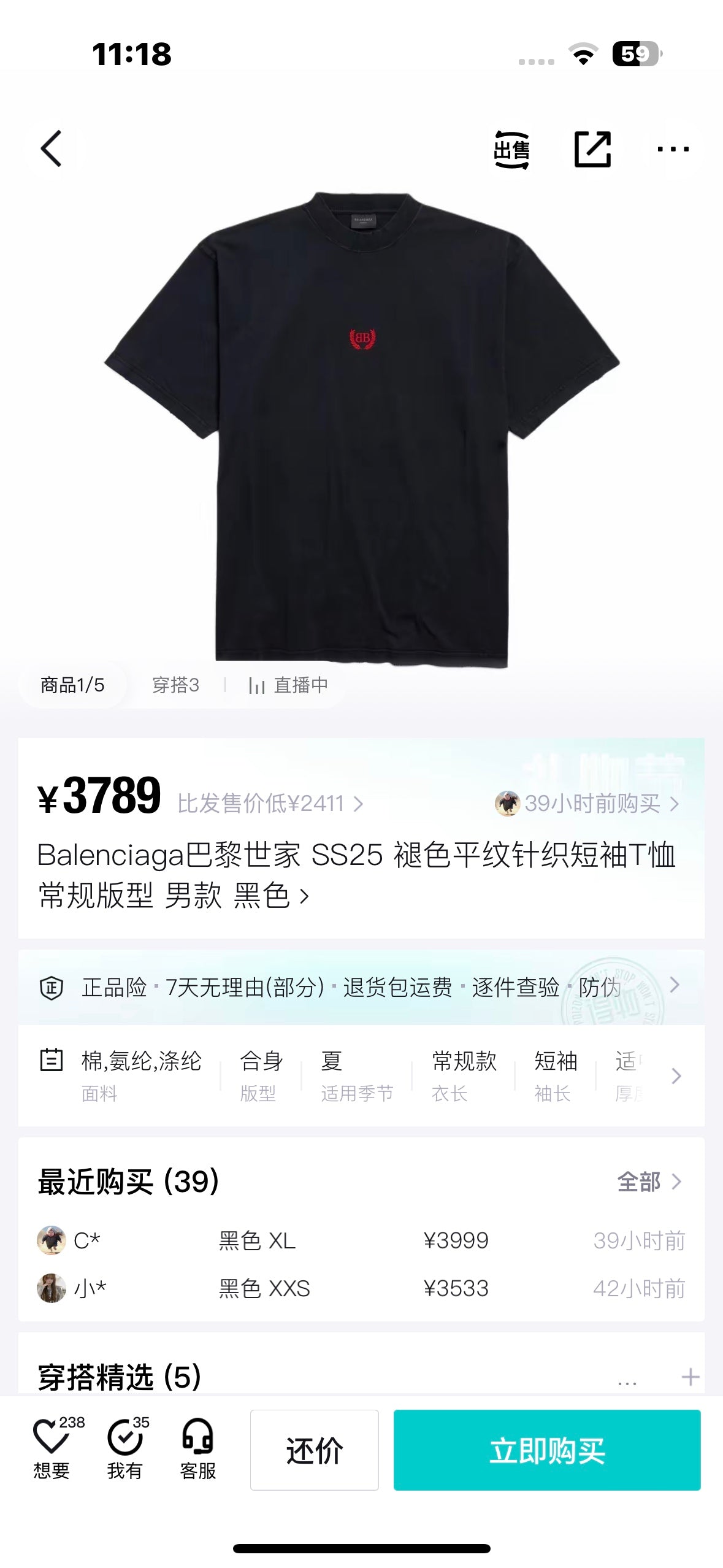Switch to the 穿搭3 tab
Image resolution: width=723 pixels, height=1568 pixels.
coord(175,685)
